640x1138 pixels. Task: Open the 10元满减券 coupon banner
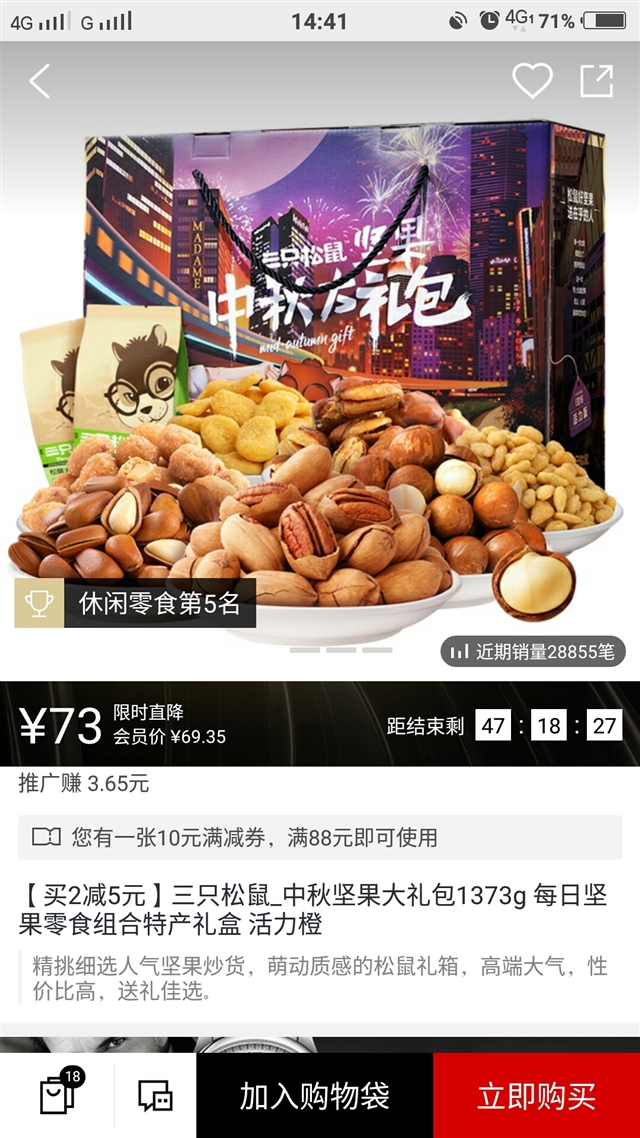click(320, 838)
